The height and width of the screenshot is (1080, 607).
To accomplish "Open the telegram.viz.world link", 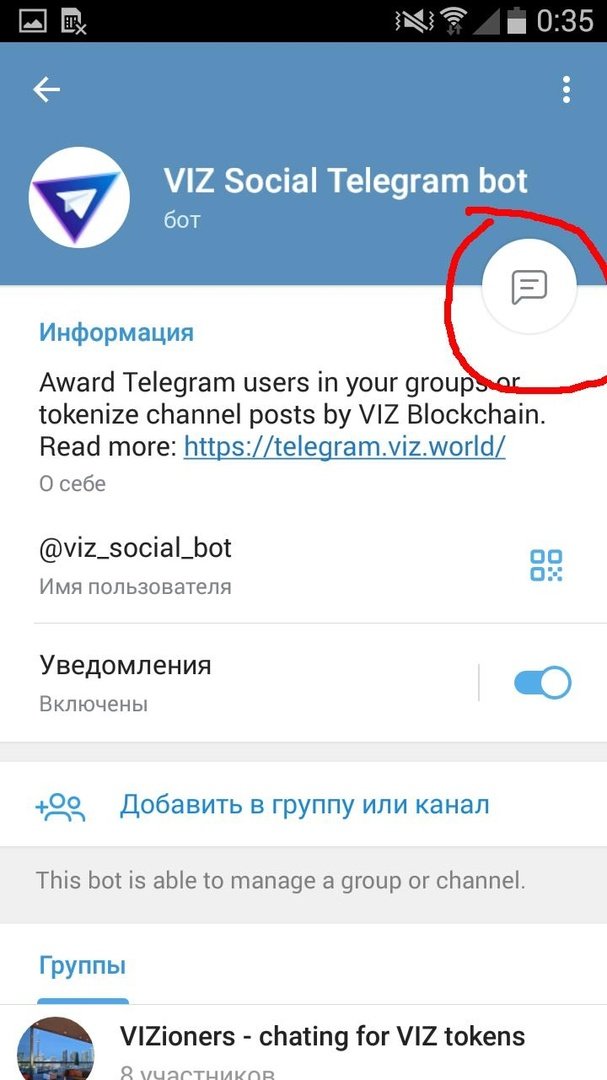I will click(344, 446).
